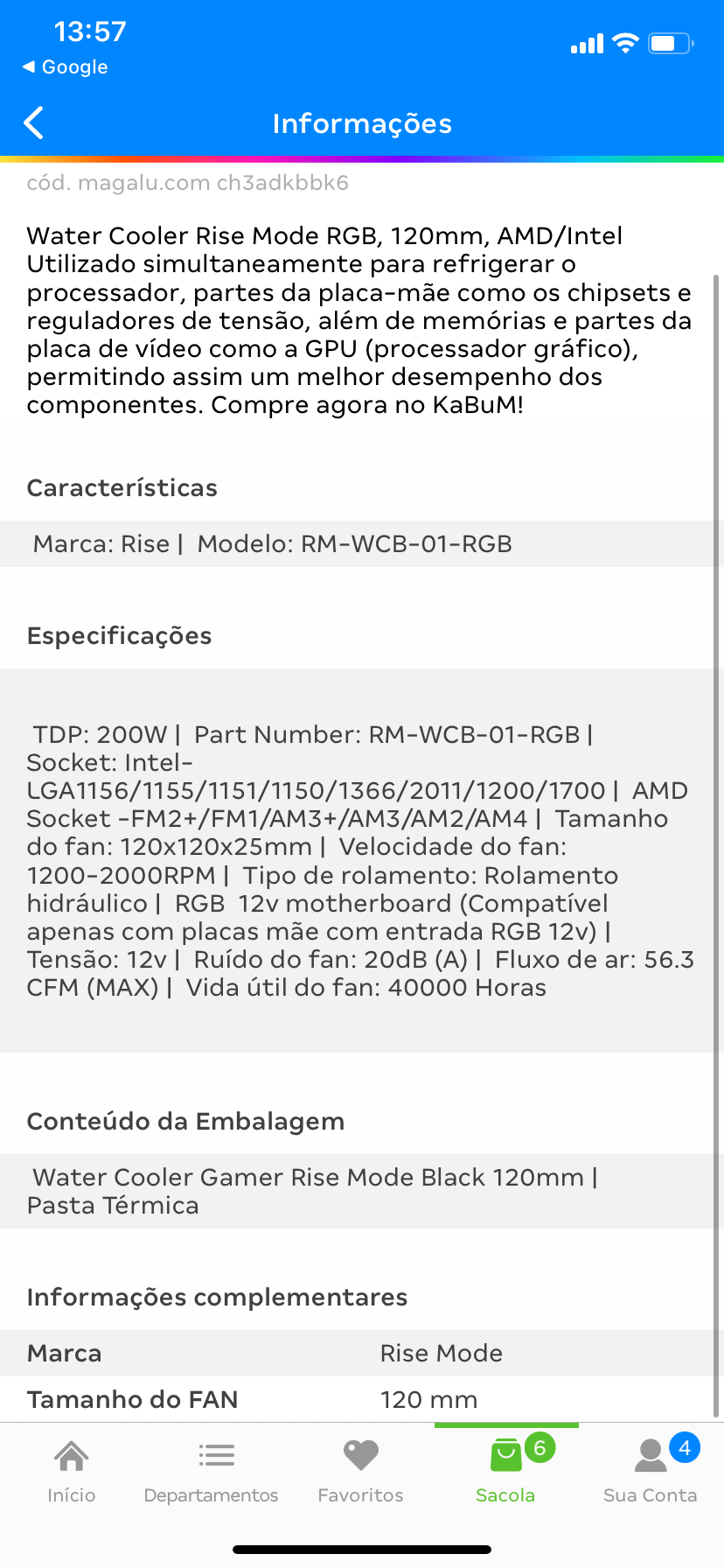Open the Favoritos tab
The image size is (724, 1568).
pos(360,1472)
